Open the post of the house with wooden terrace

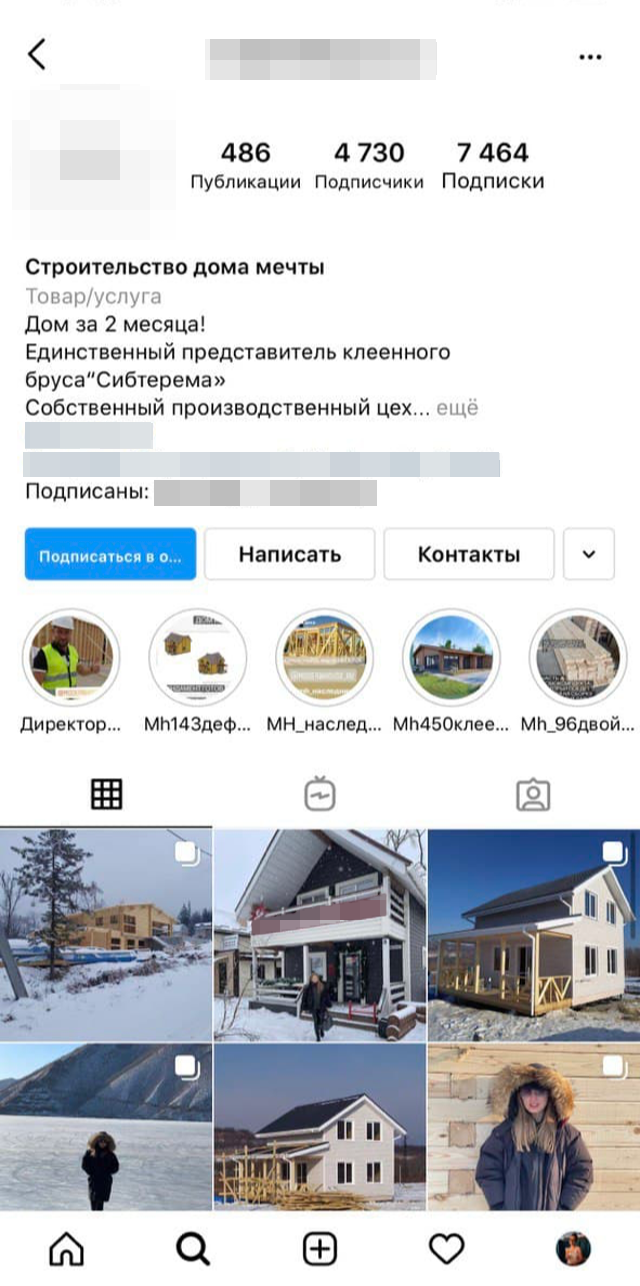tap(533, 935)
